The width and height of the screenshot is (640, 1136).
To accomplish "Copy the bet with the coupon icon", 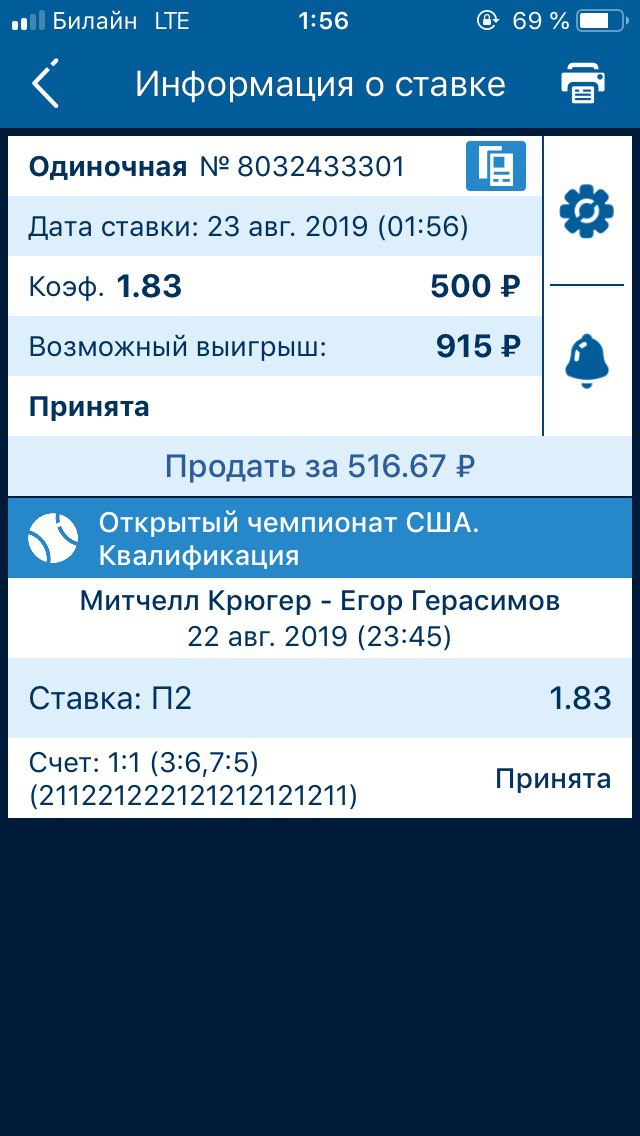I will coord(496,167).
